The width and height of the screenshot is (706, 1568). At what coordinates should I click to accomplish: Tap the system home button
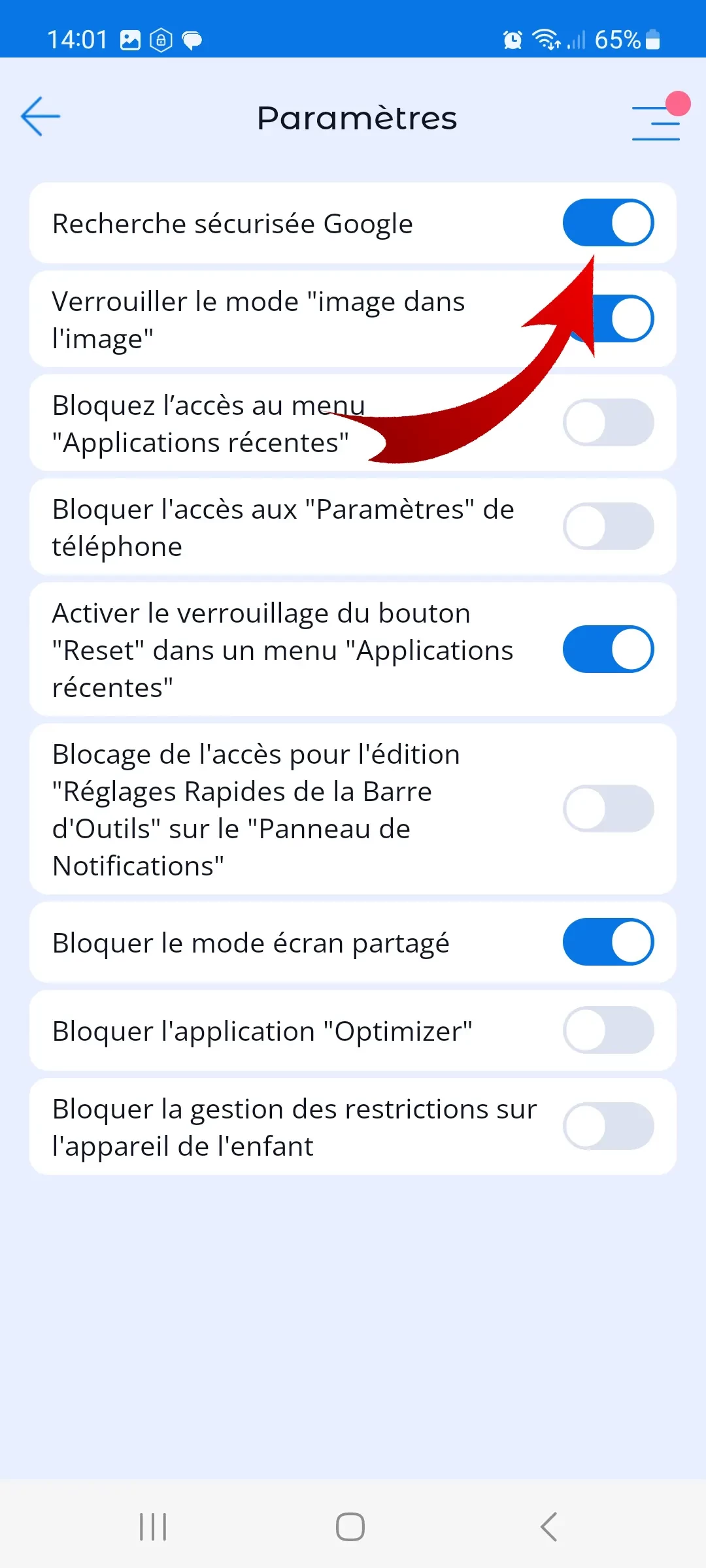(x=350, y=1527)
